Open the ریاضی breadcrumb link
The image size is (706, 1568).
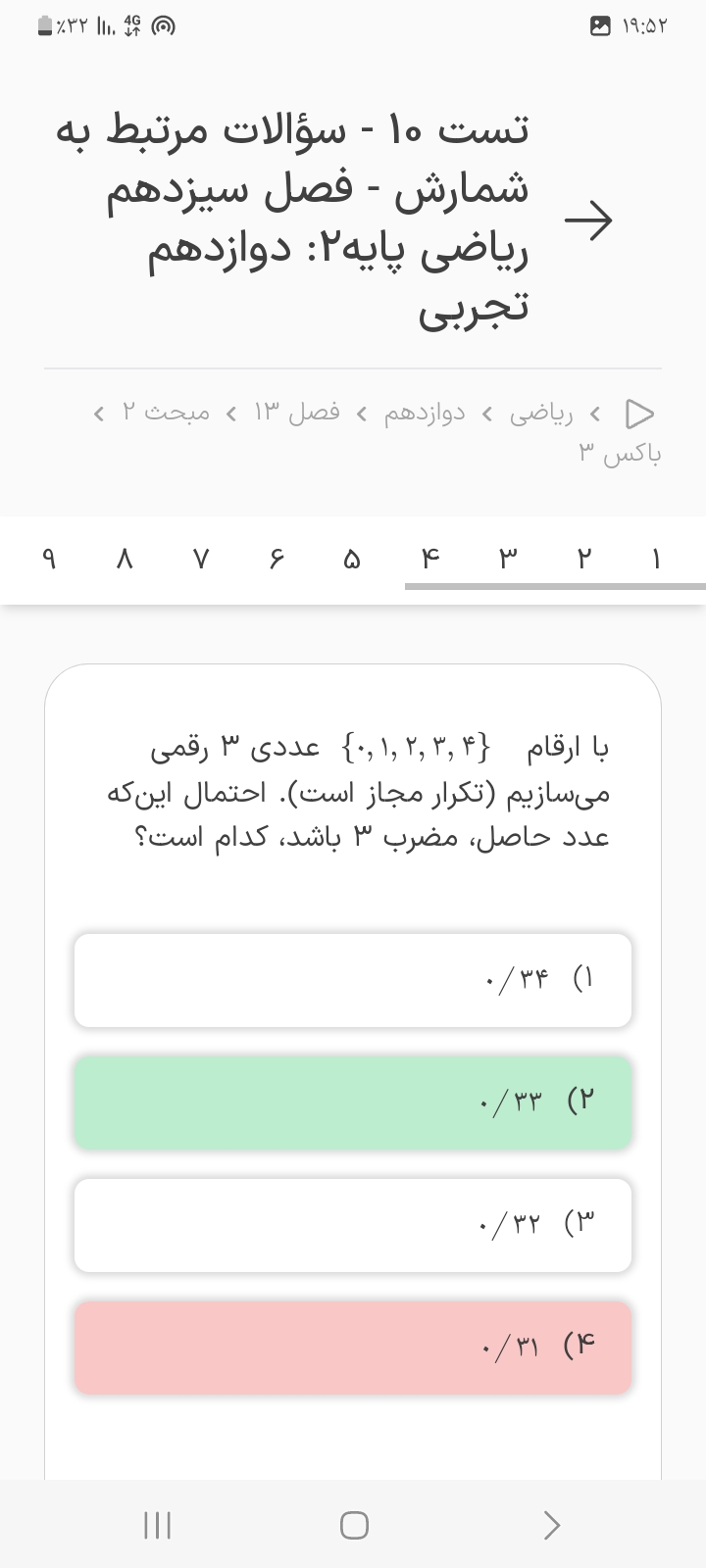[540, 414]
